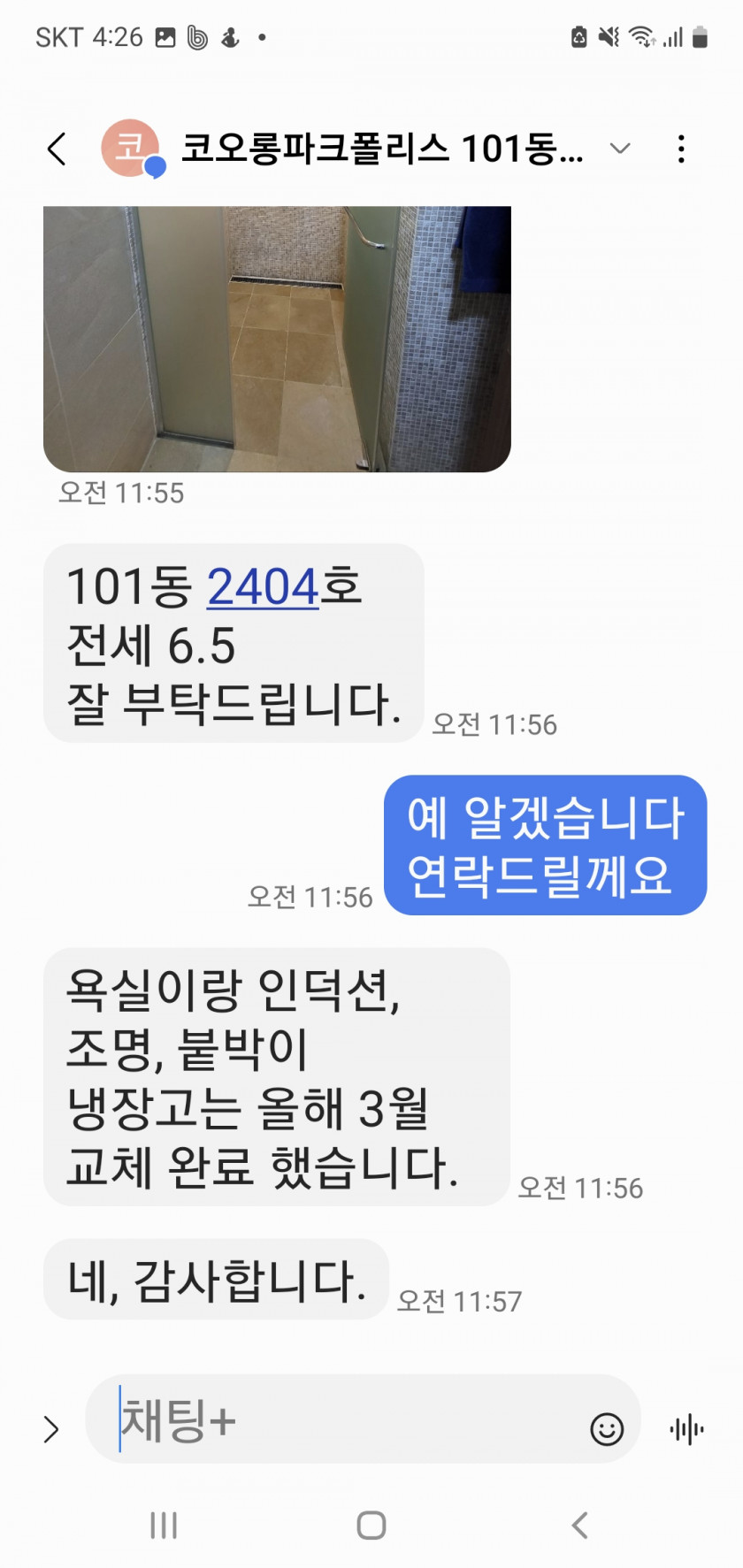Tap the underlined 2404 link
The height and width of the screenshot is (1568, 743).
[x=263, y=586]
